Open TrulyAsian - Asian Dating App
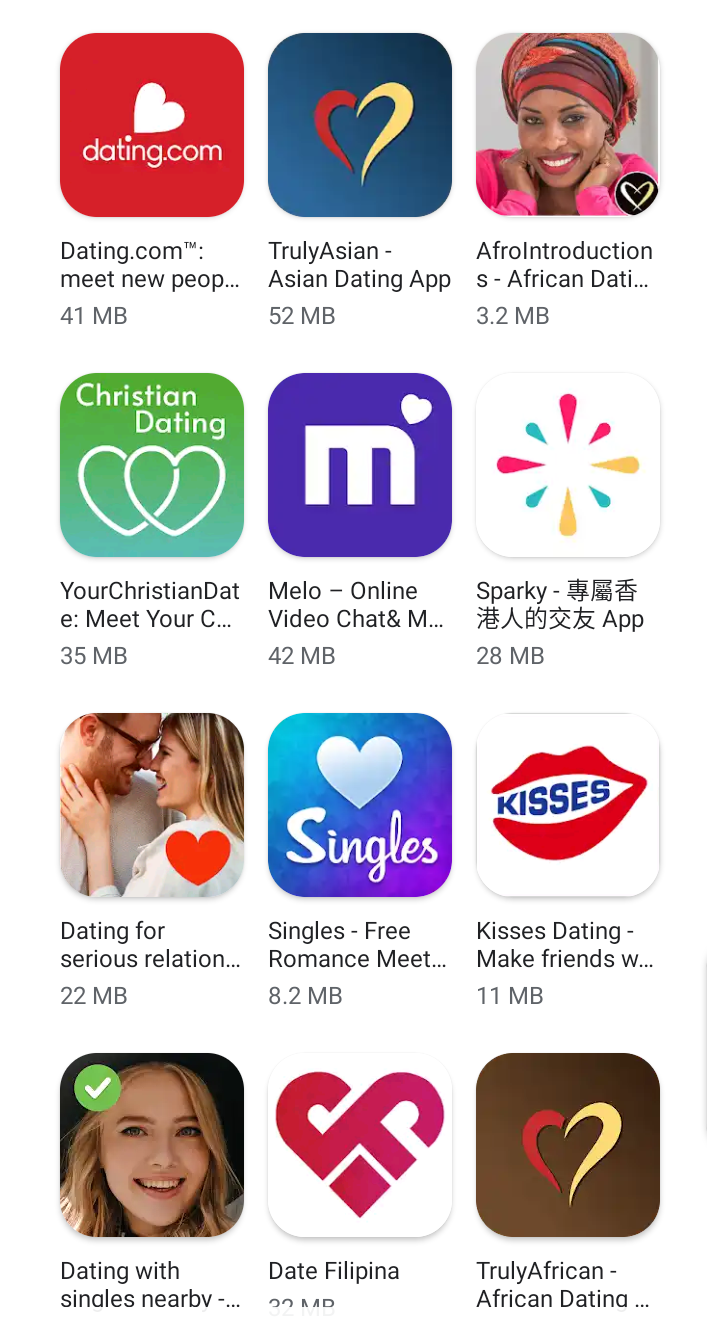Viewport: 707px width, 1325px height. pos(360,125)
